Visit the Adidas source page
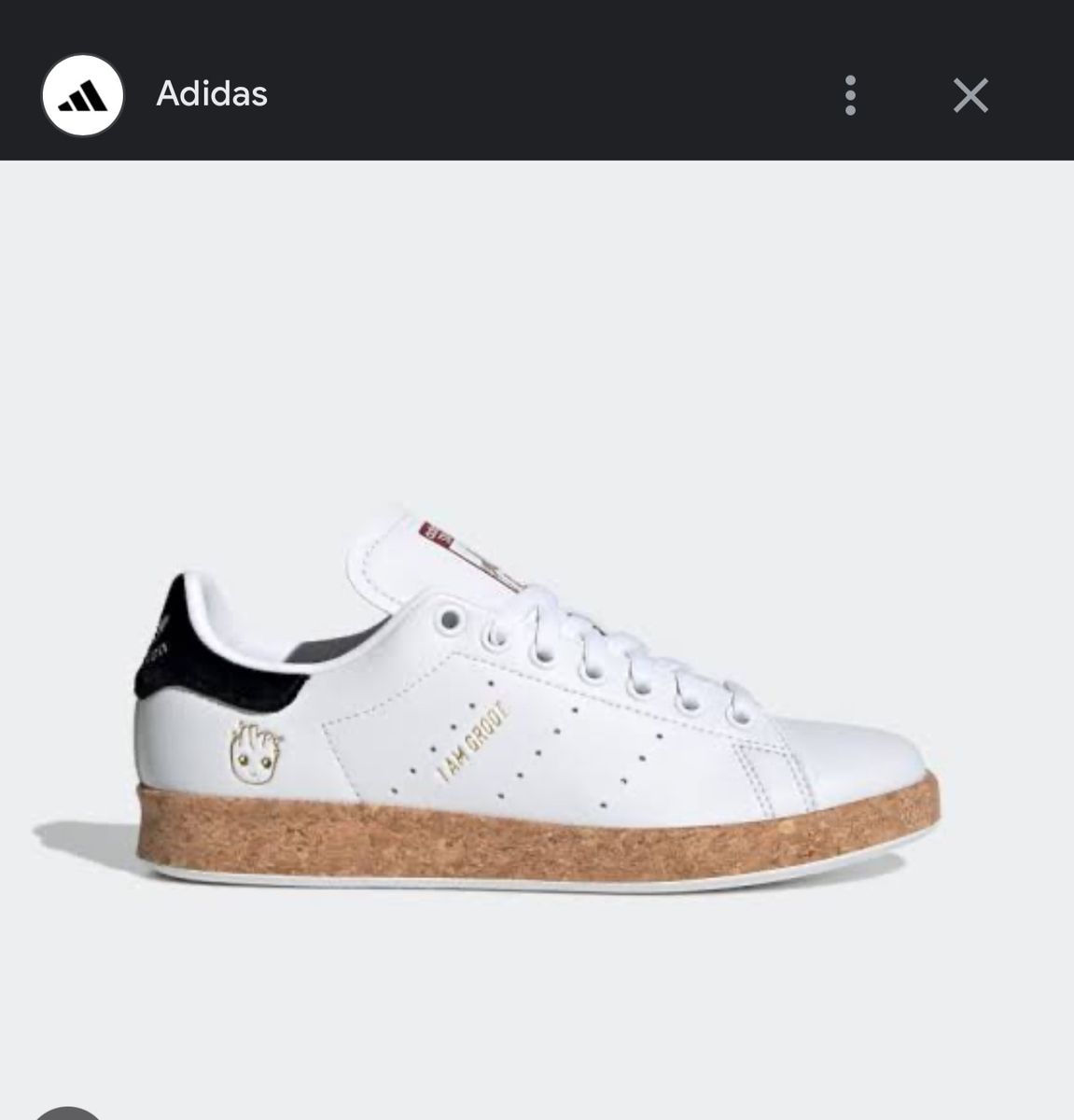 (x=212, y=94)
